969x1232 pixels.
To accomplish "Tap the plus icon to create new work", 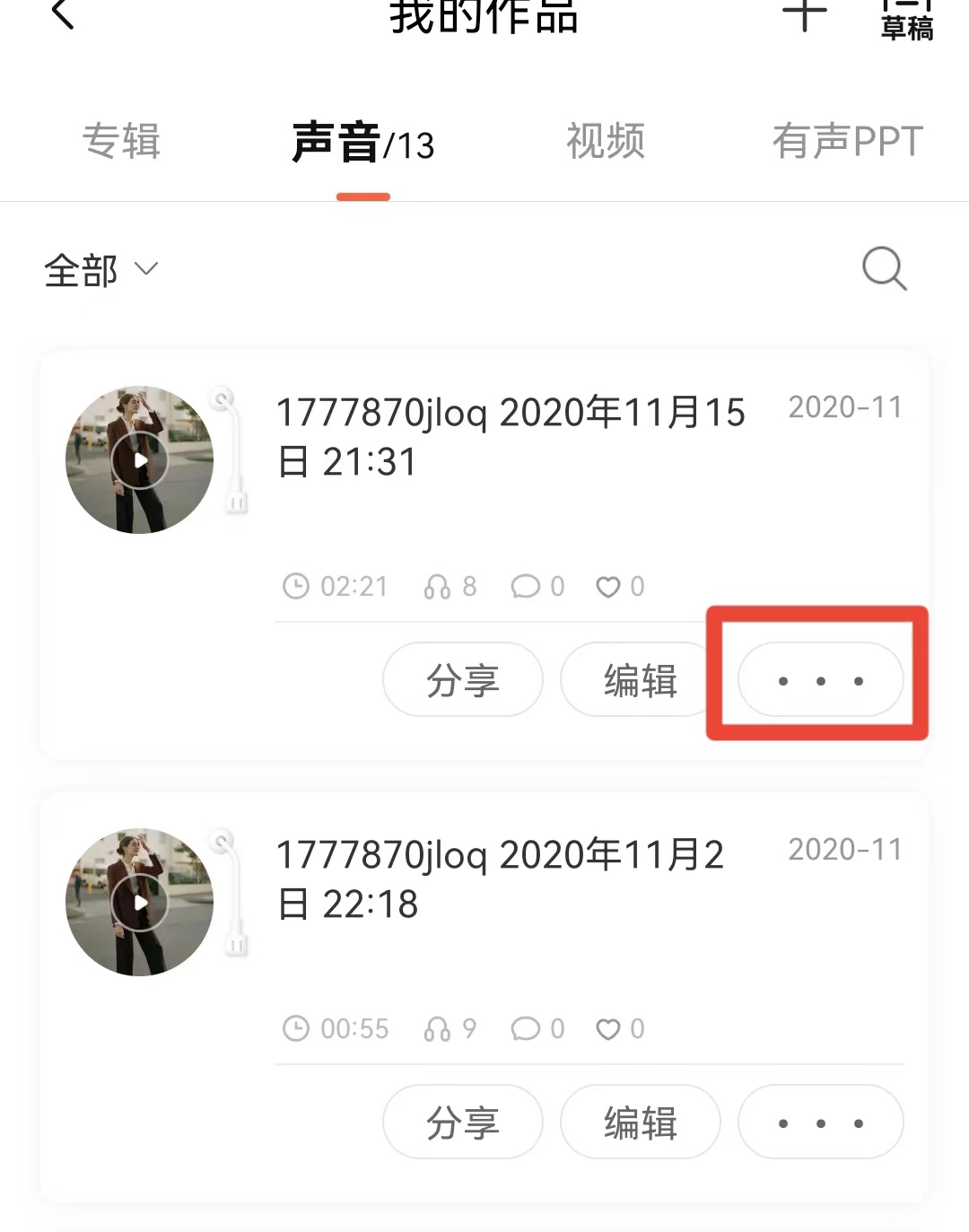I will tap(805, 13).
